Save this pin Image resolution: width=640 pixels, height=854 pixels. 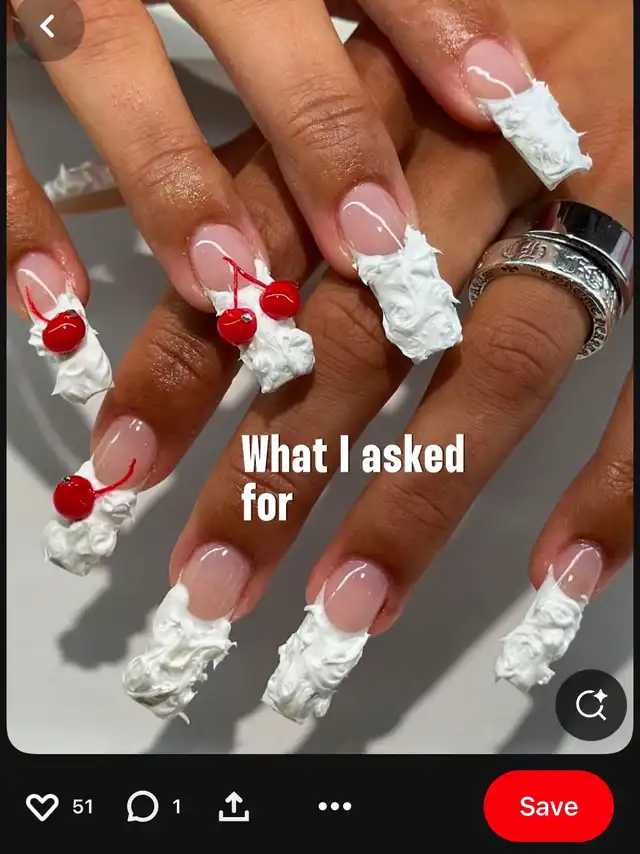click(548, 806)
